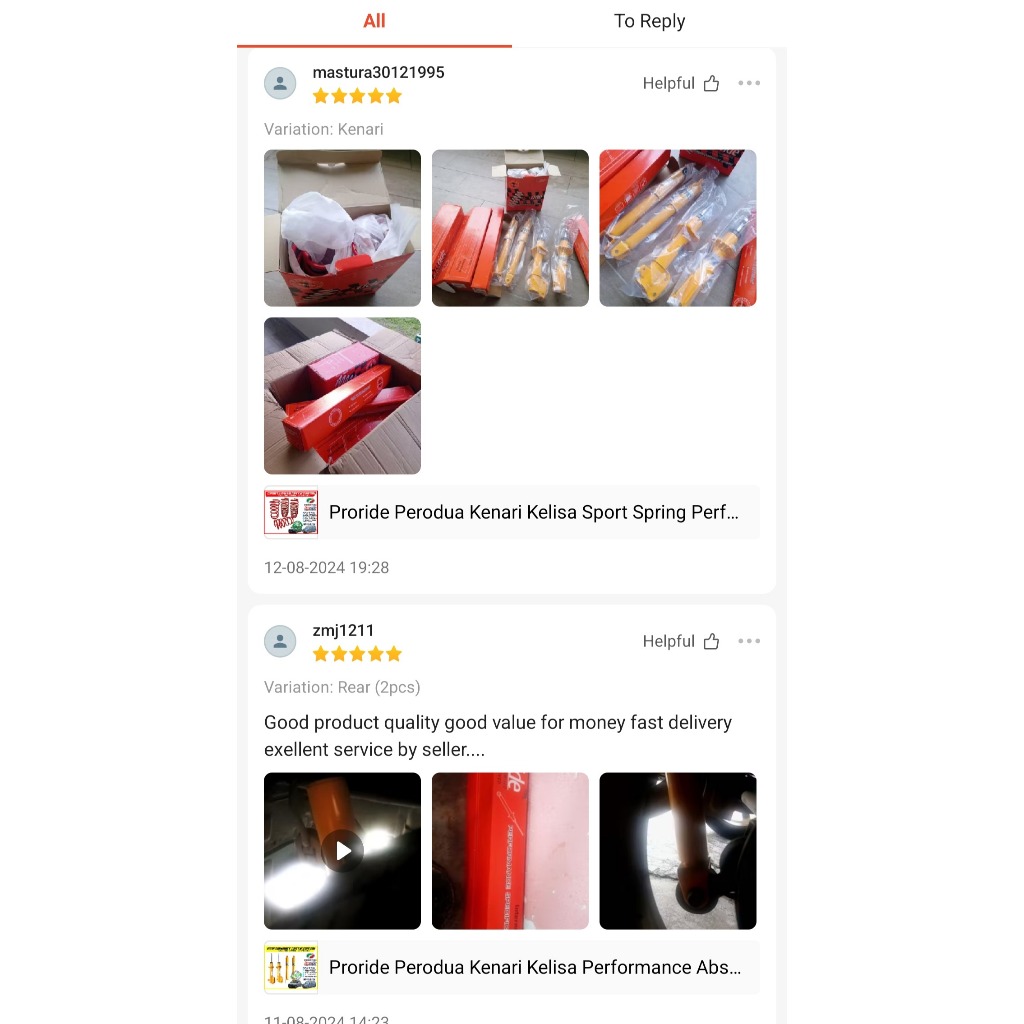
Task: Open mastura30121995's profile avatar
Action: click(280, 84)
